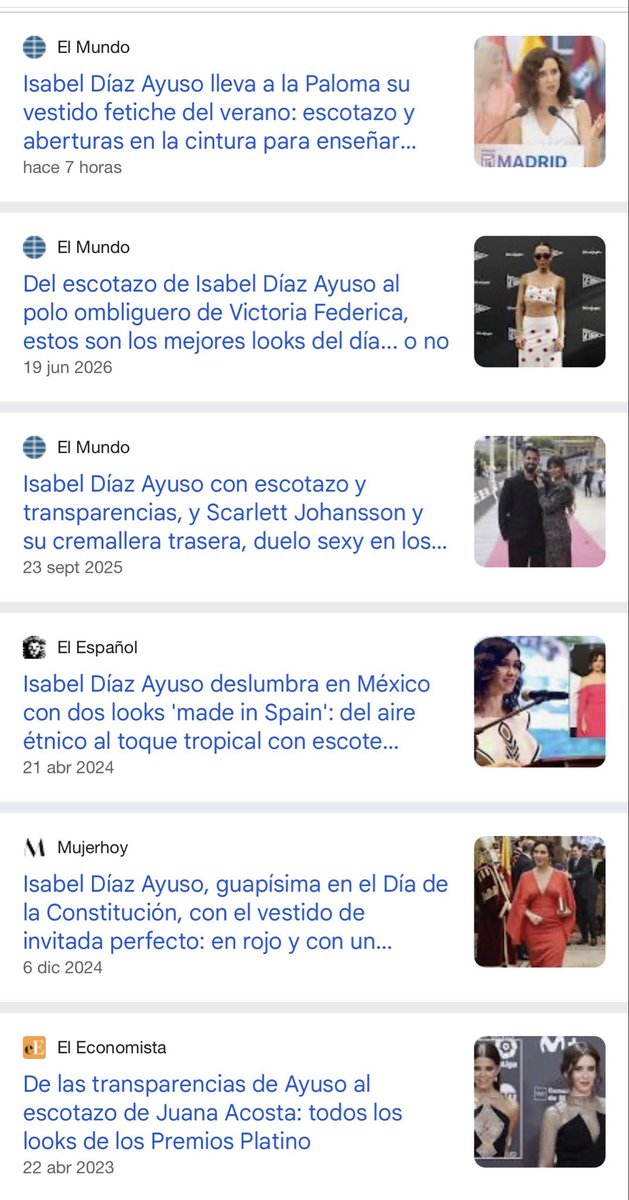This screenshot has width=629, height=1200.
Task: Tap the red dress thumbnail from Mujerhoy
Action: click(539, 902)
